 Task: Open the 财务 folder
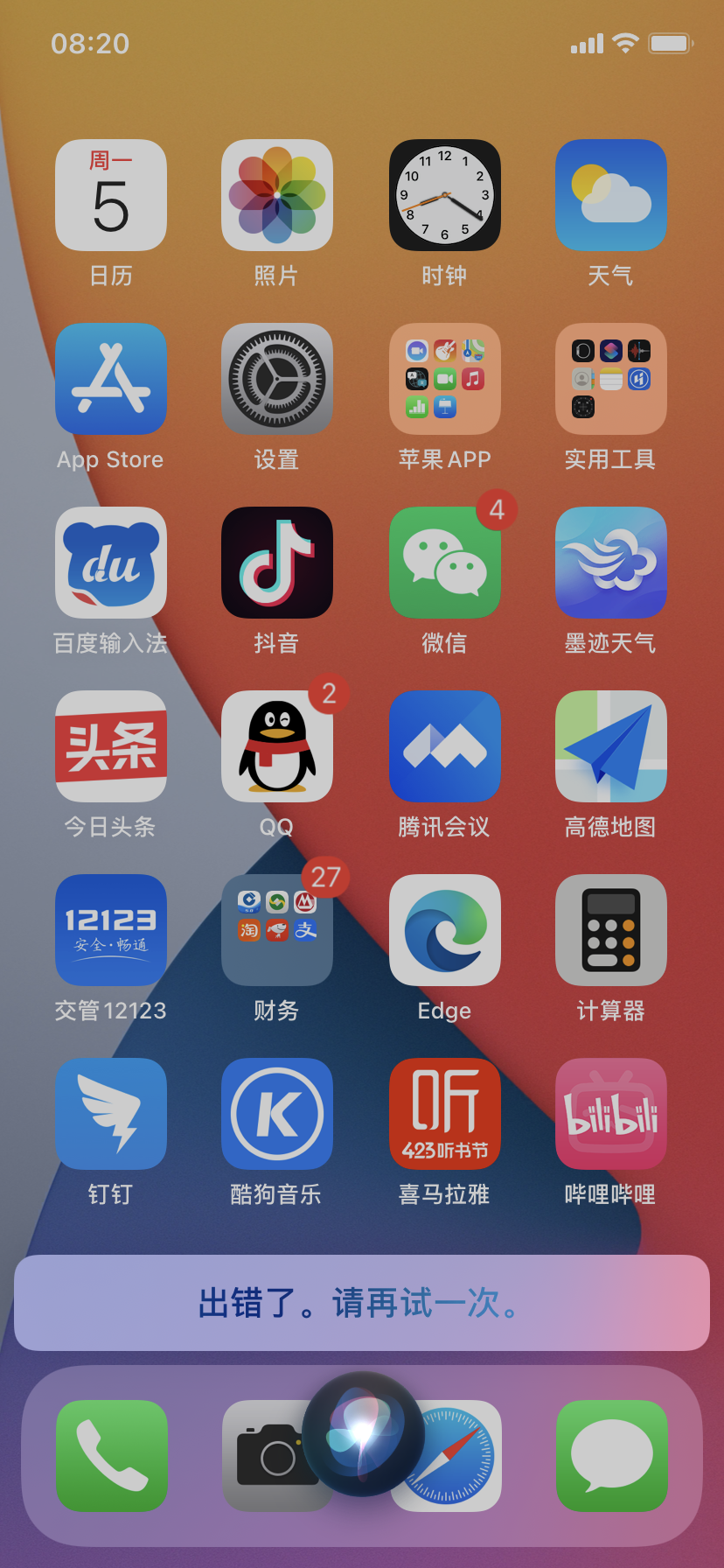click(277, 930)
